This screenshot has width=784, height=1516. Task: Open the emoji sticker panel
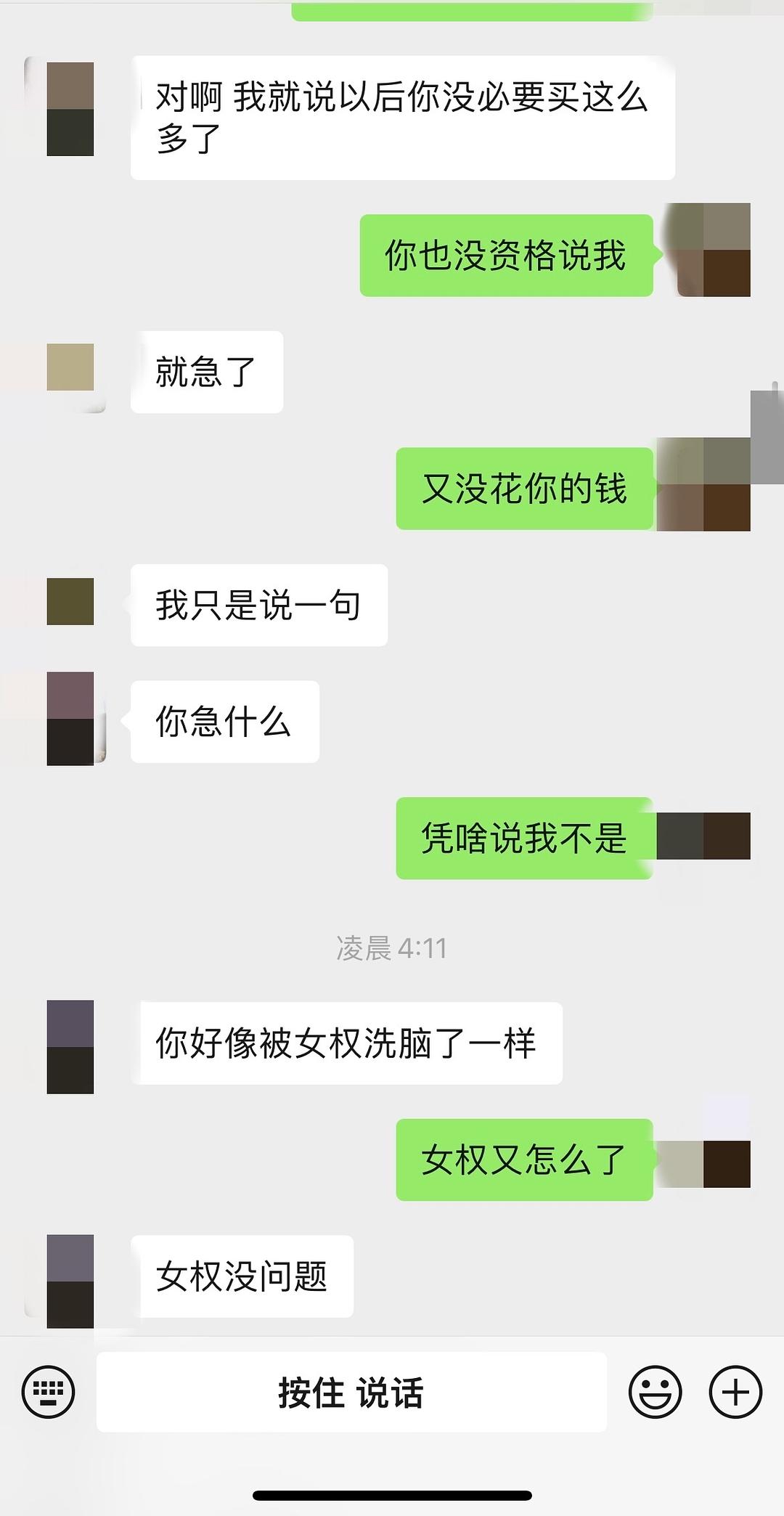point(655,1392)
